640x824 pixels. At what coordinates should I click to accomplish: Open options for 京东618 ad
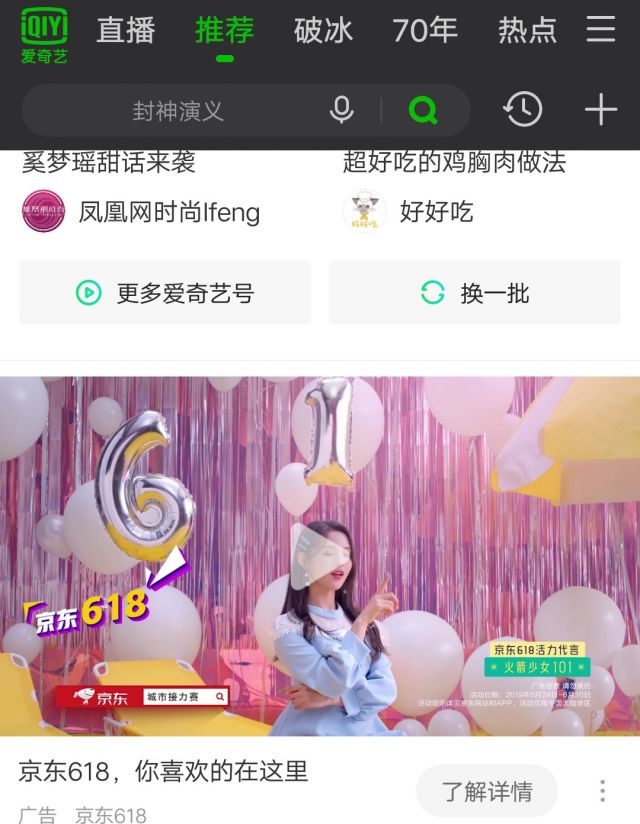(x=602, y=792)
